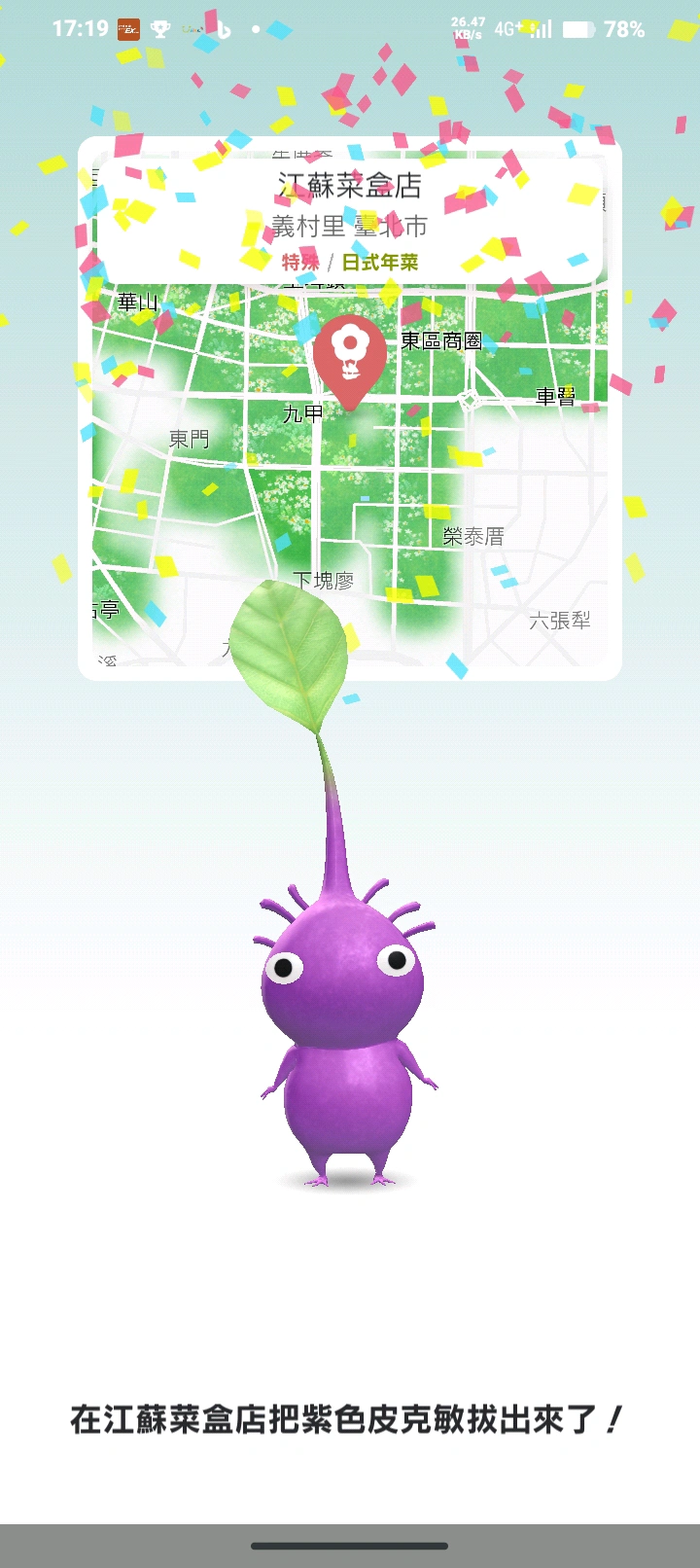Tap the 江蘇菜盒店 location map card
This screenshot has width=700, height=1568.
click(350, 409)
